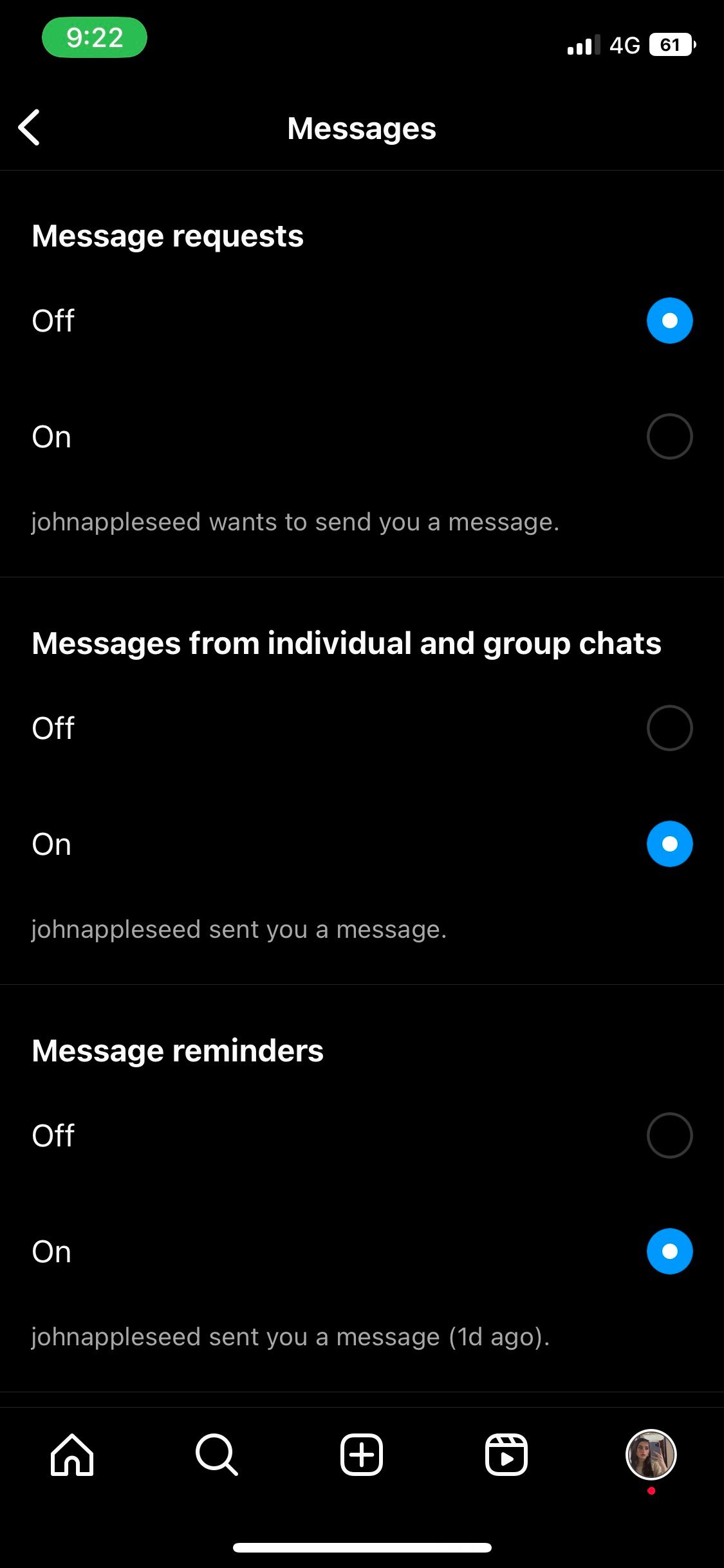Tap the cellular signal indicator
The width and height of the screenshot is (724, 1568).
point(582,44)
